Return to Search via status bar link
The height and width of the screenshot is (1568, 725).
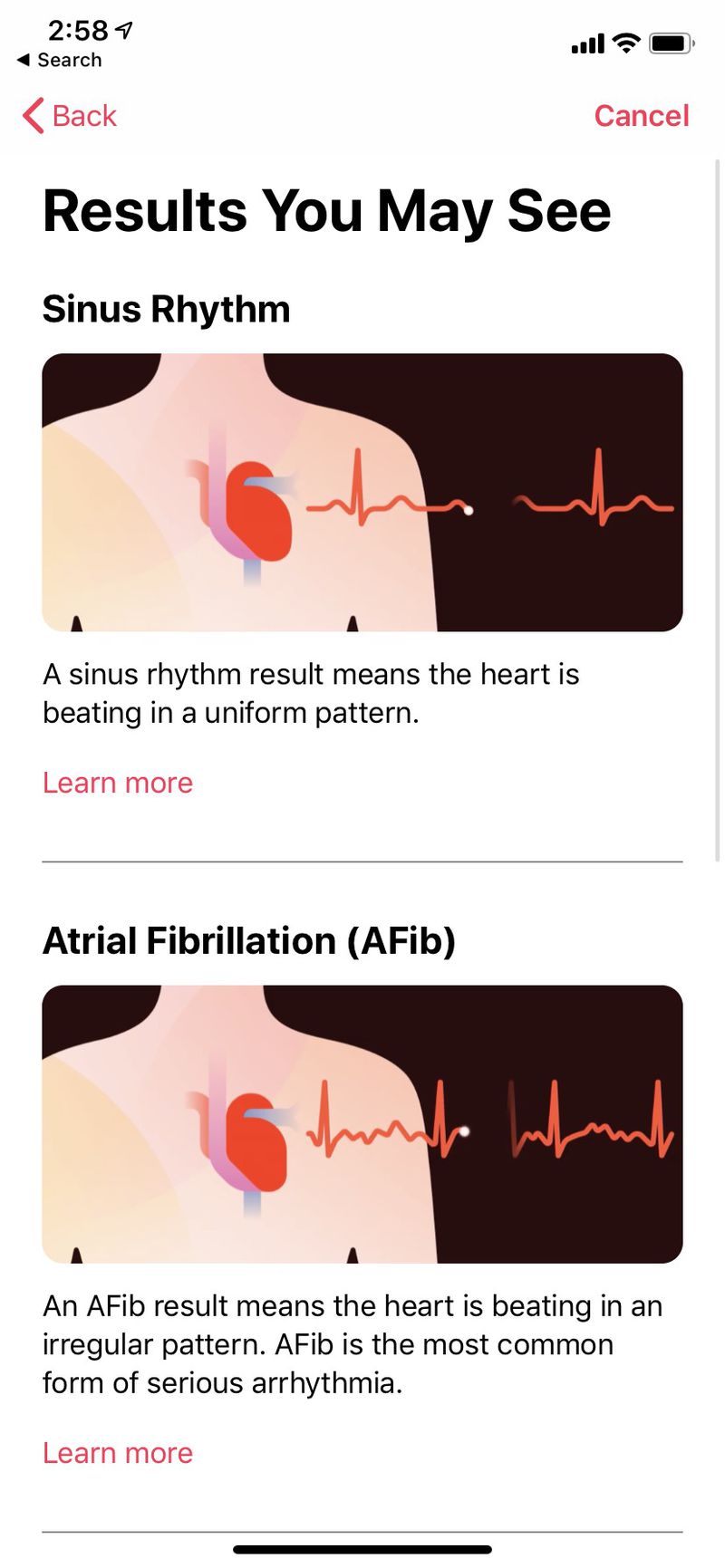[60, 60]
